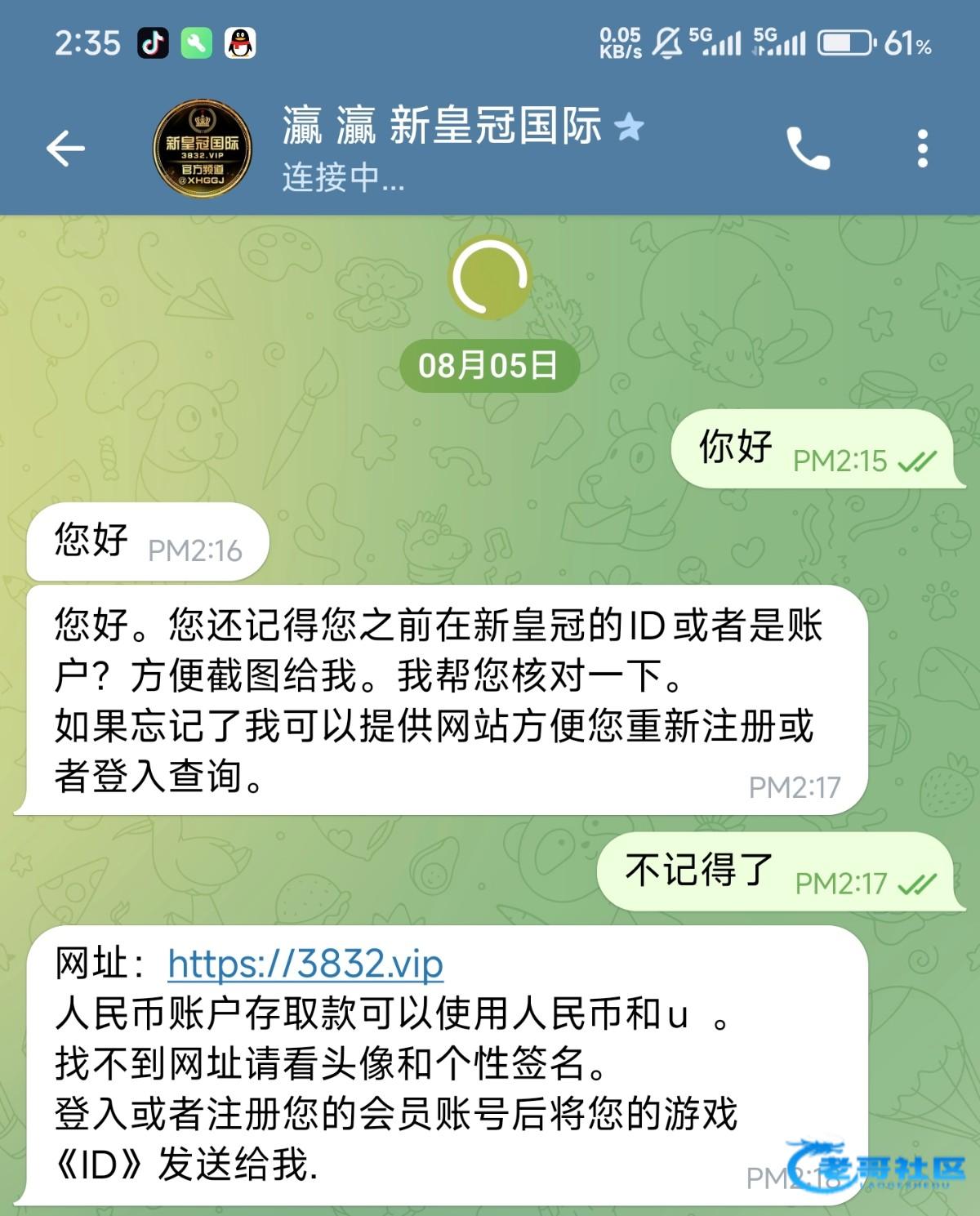980x1216 pixels.
Task: Open the 新皇冠国际 contact profile avatar
Action: click(203, 149)
